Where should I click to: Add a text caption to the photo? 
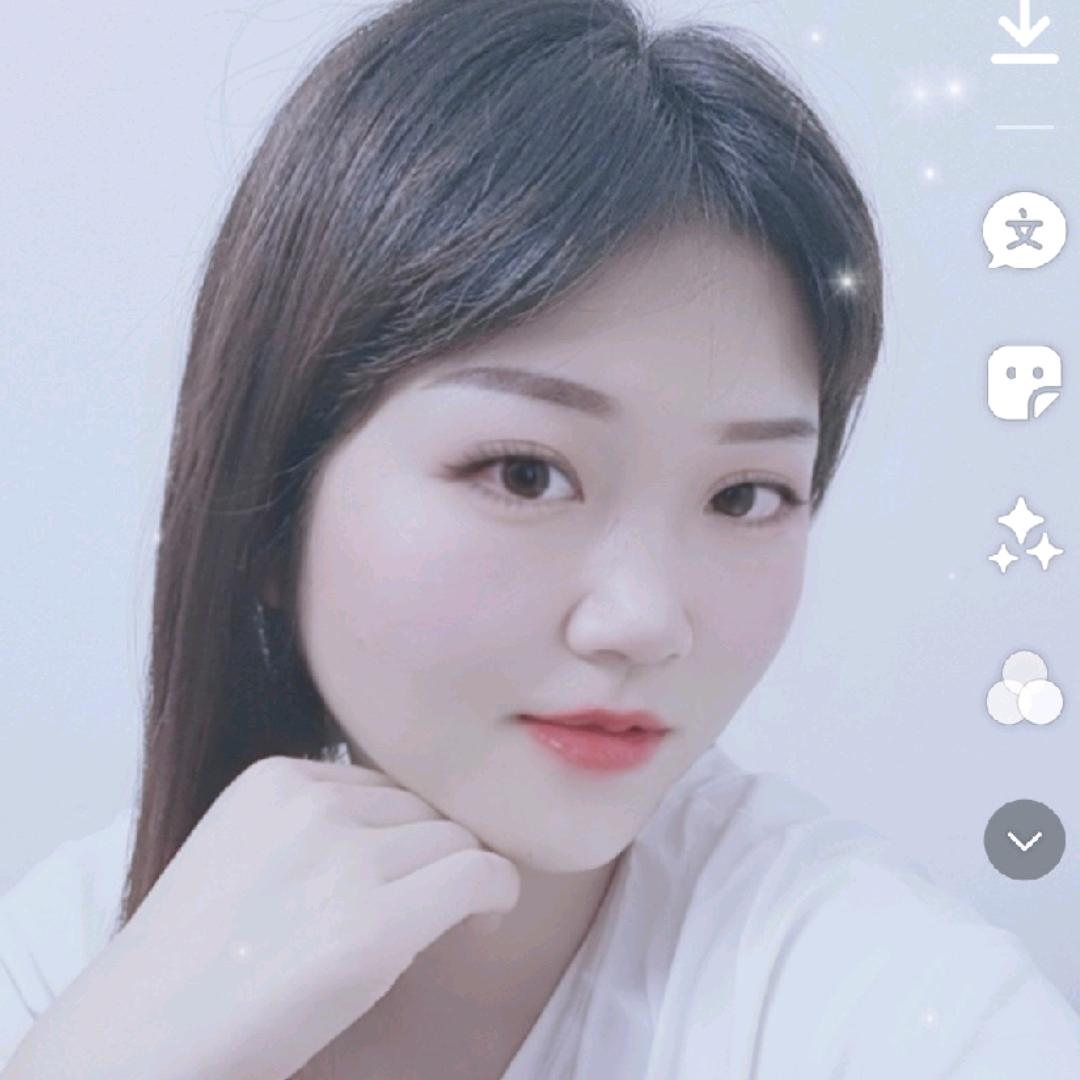pyautogui.click(x=1024, y=232)
